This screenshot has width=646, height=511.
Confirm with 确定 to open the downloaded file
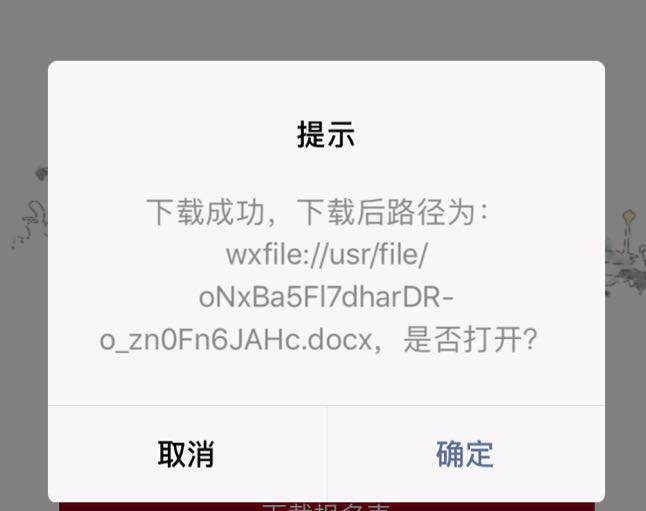[465, 454]
